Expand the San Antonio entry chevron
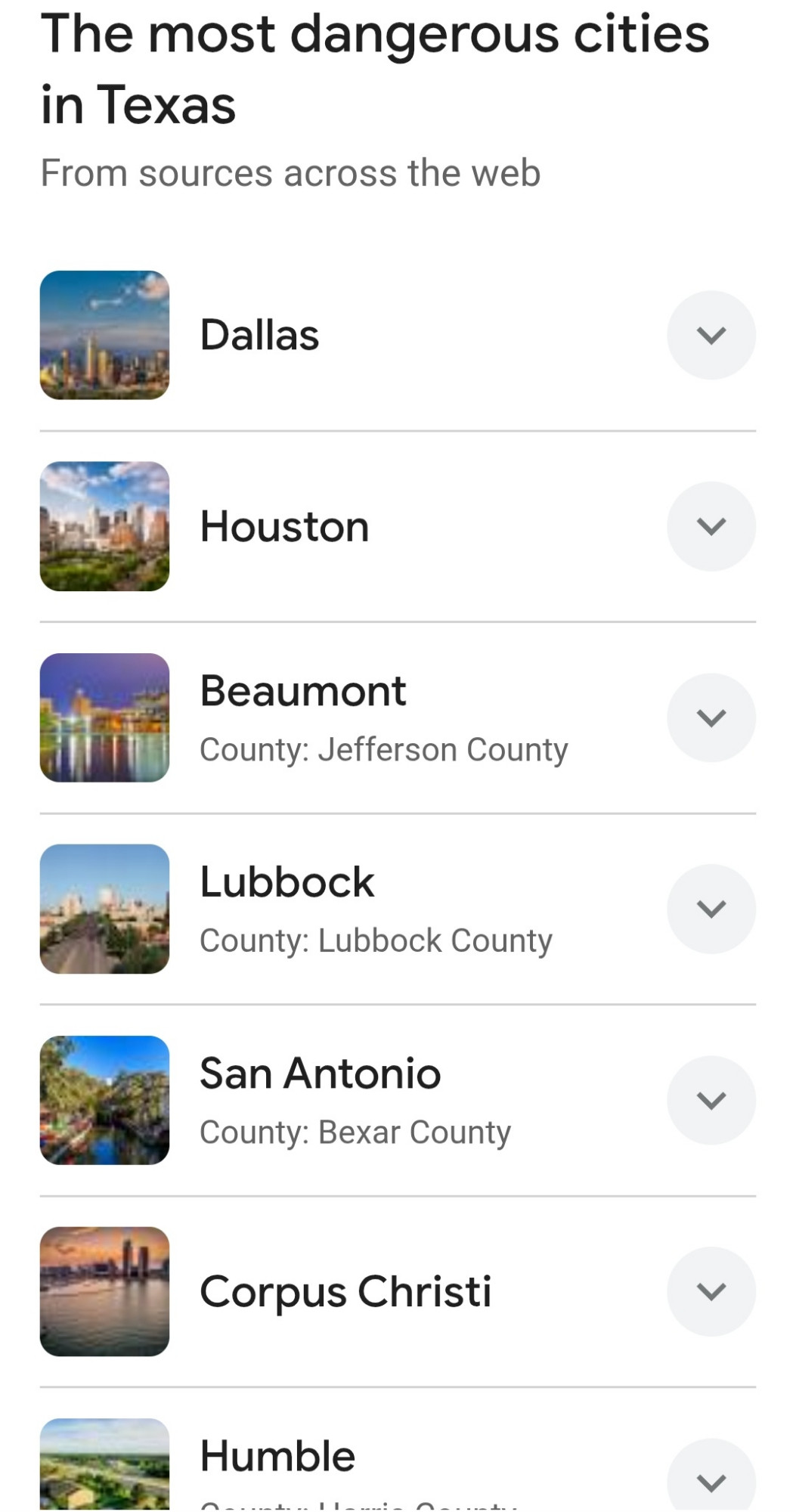 (711, 1100)
